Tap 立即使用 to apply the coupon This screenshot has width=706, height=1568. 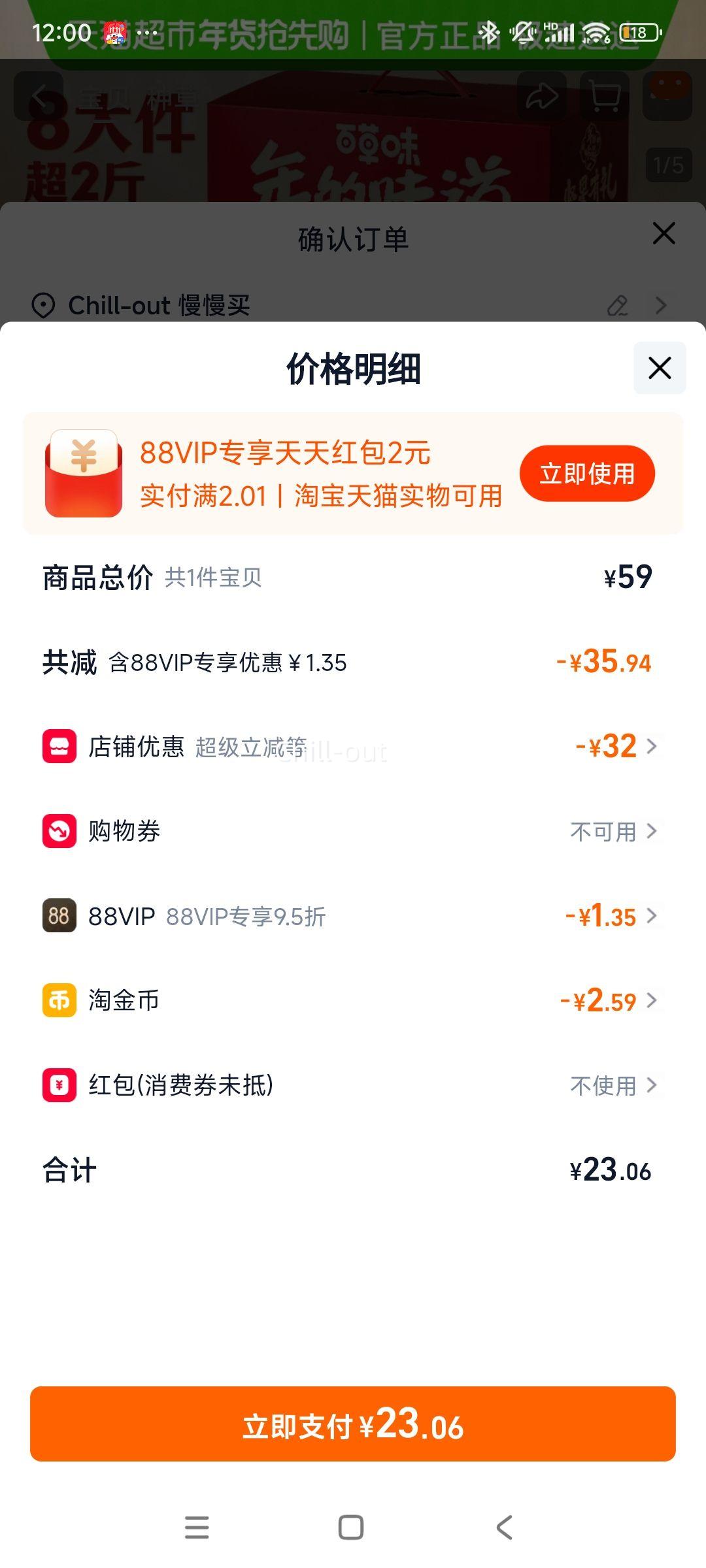coord(588,474)
